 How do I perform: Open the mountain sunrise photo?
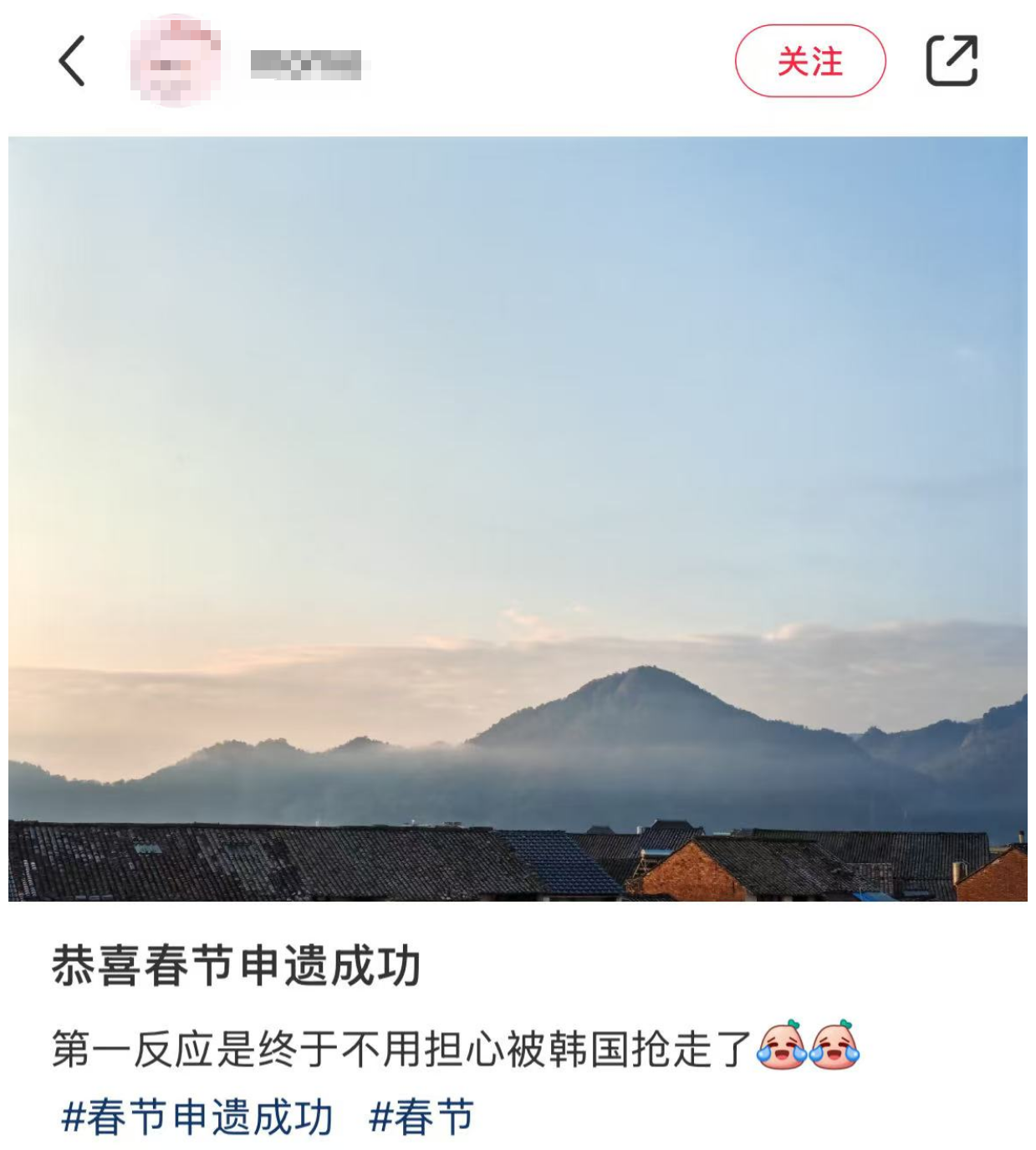518,519
